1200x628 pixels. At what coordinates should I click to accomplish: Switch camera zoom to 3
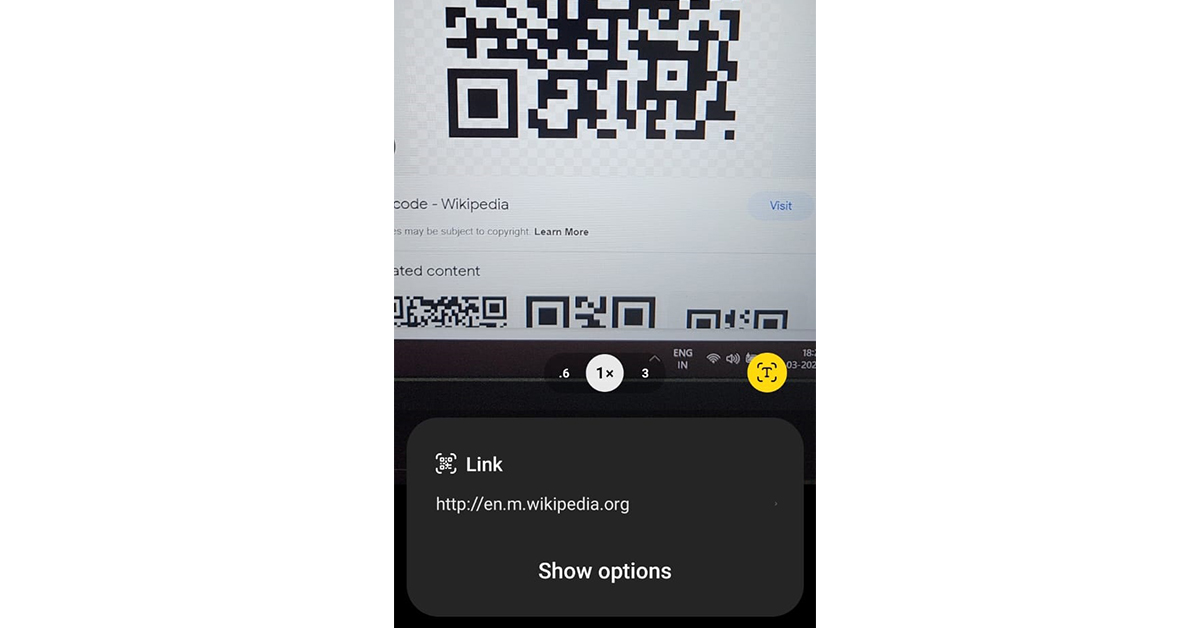645,374
